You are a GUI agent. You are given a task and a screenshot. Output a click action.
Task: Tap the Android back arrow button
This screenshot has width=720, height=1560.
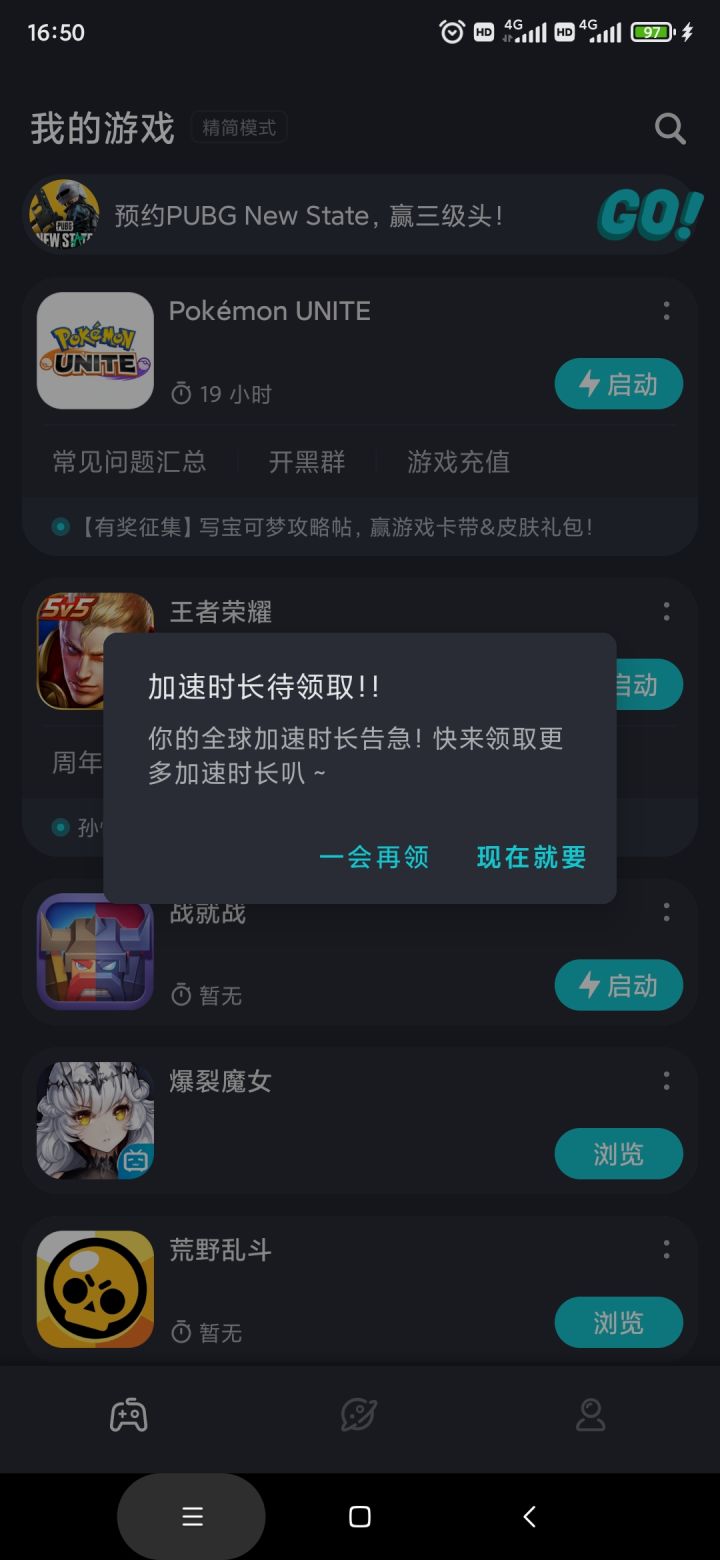point(528,1516)
